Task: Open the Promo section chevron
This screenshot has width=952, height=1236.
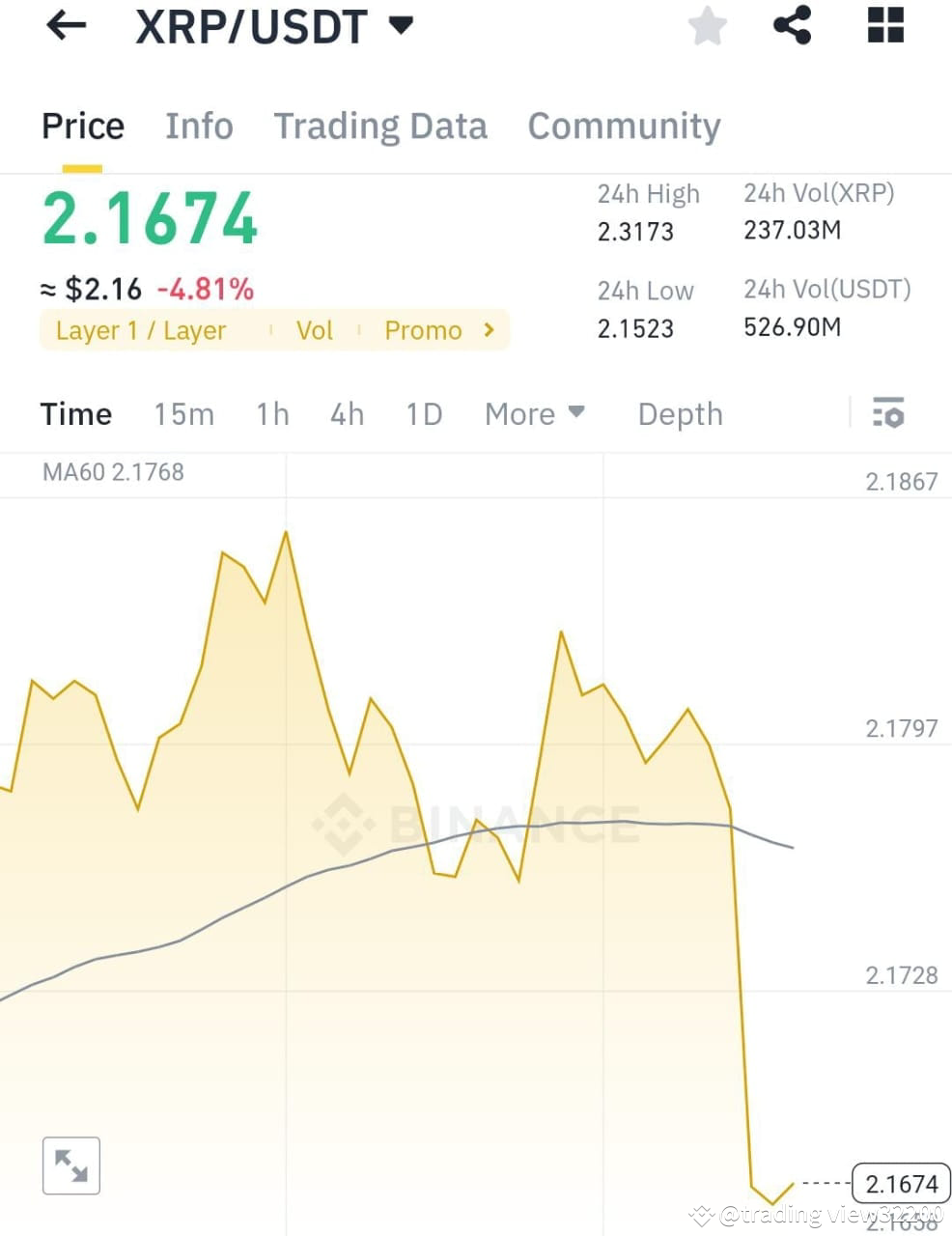Action: 489,329
